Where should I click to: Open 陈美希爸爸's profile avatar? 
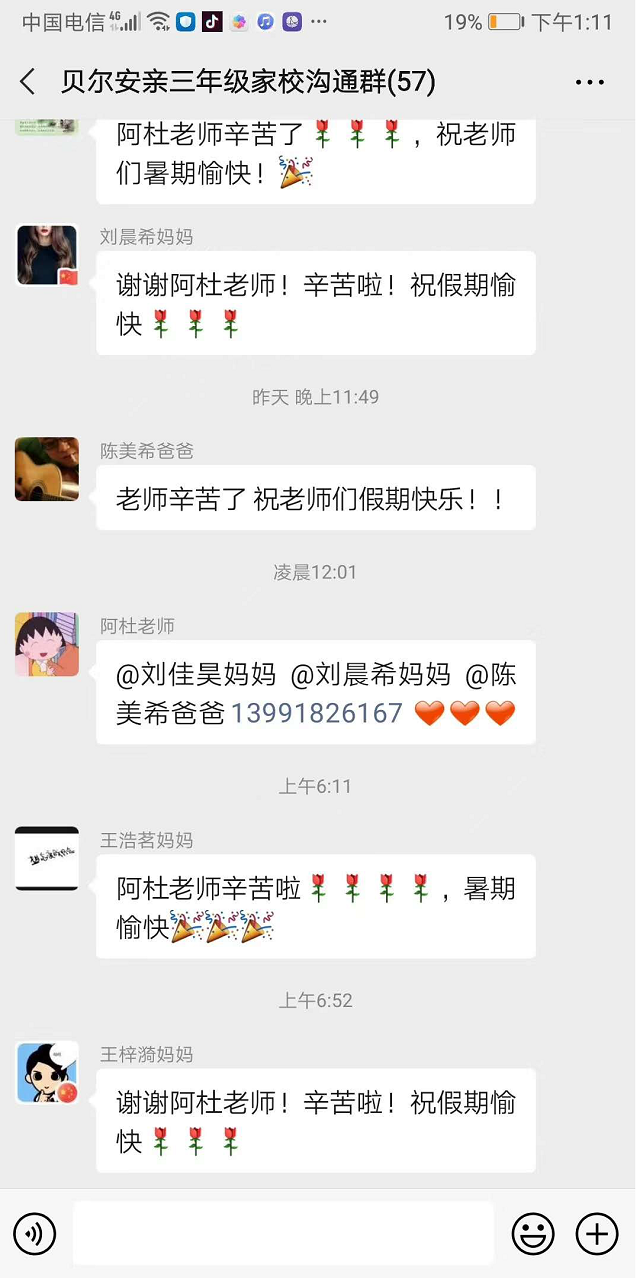coord(47,469)
